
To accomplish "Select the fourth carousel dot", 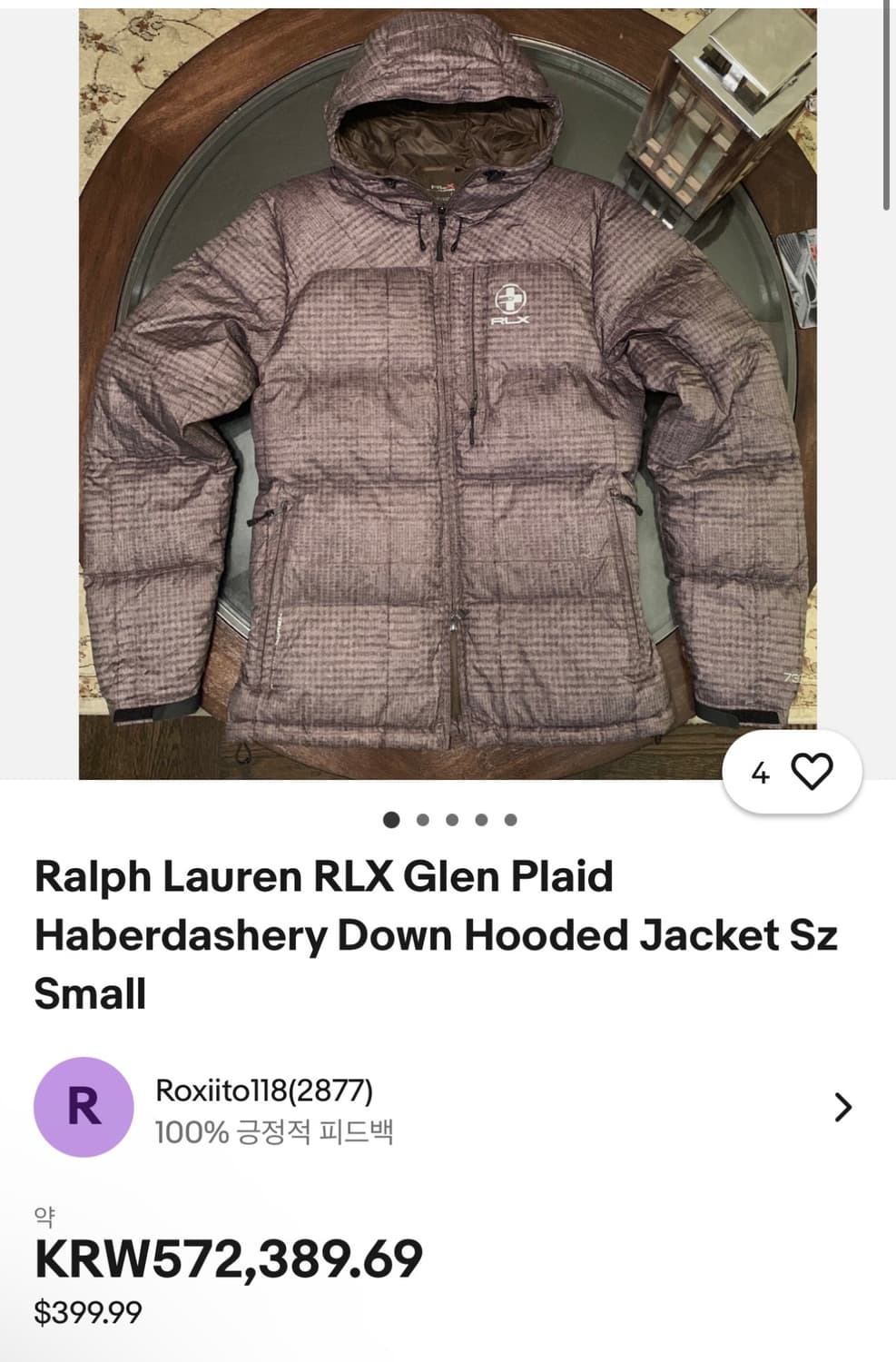I will (479, 820).
